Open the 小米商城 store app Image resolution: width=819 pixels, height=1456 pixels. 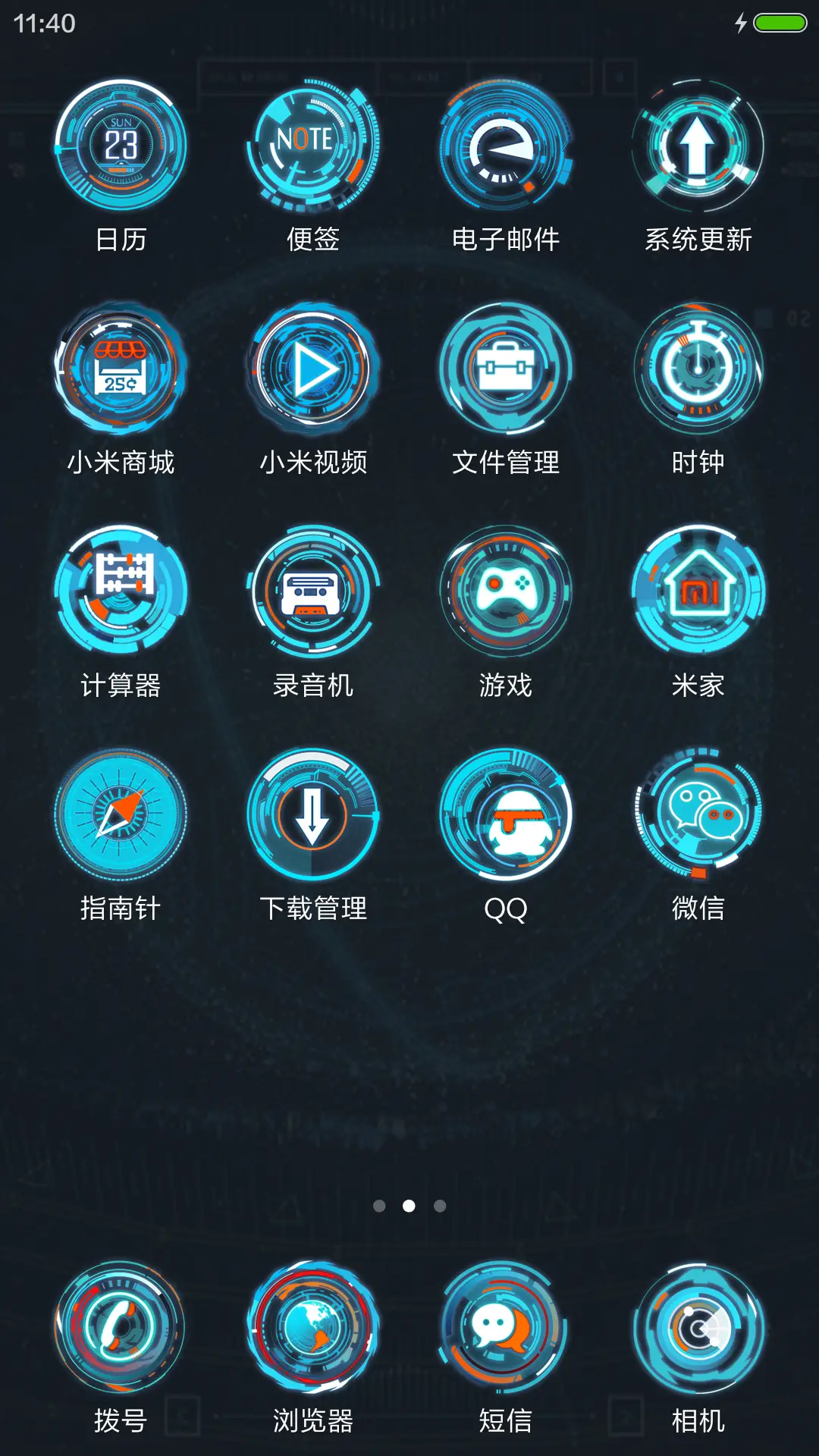point(121,368)
